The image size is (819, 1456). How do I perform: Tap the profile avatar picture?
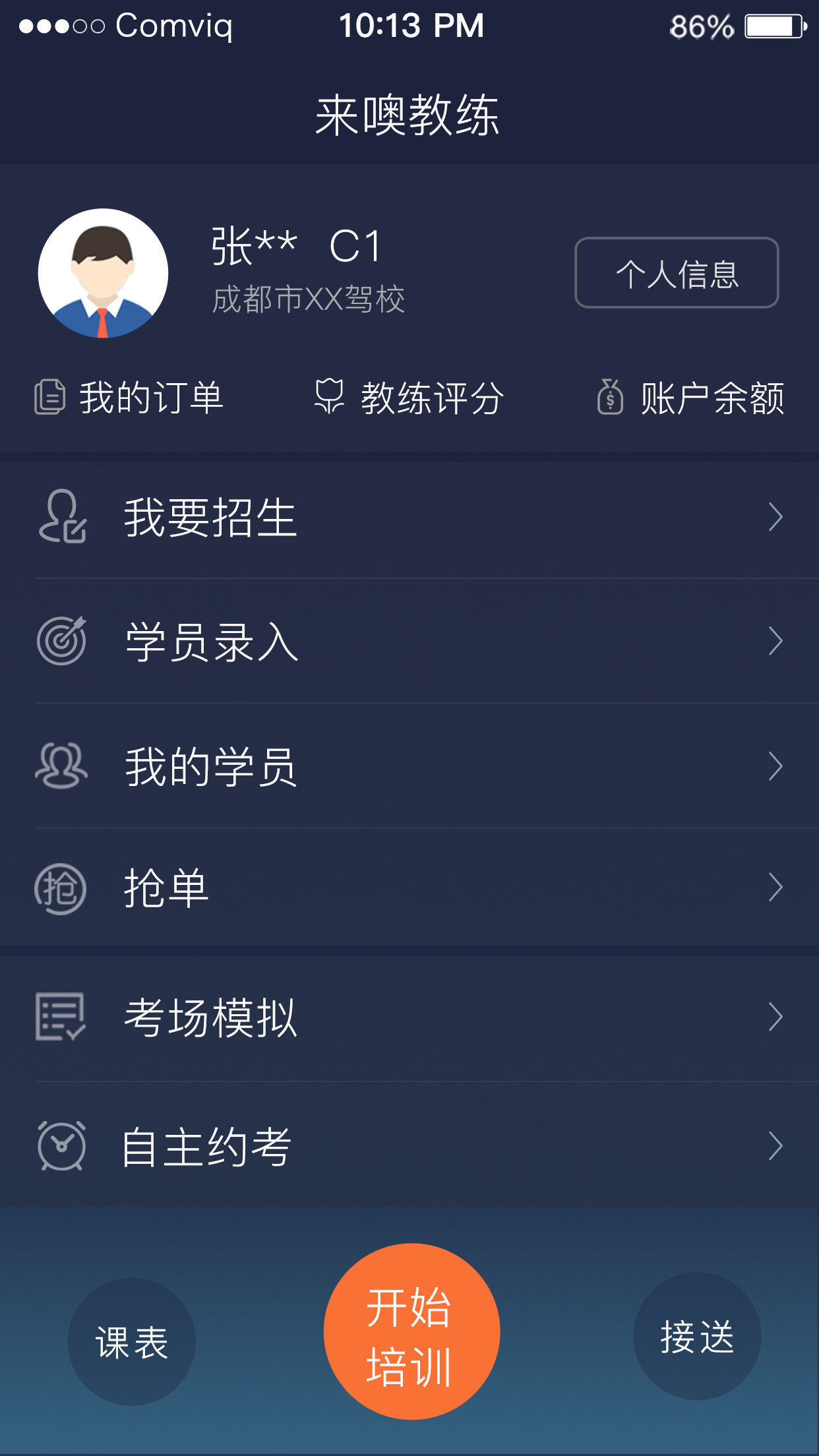click(x=103, y=273)
